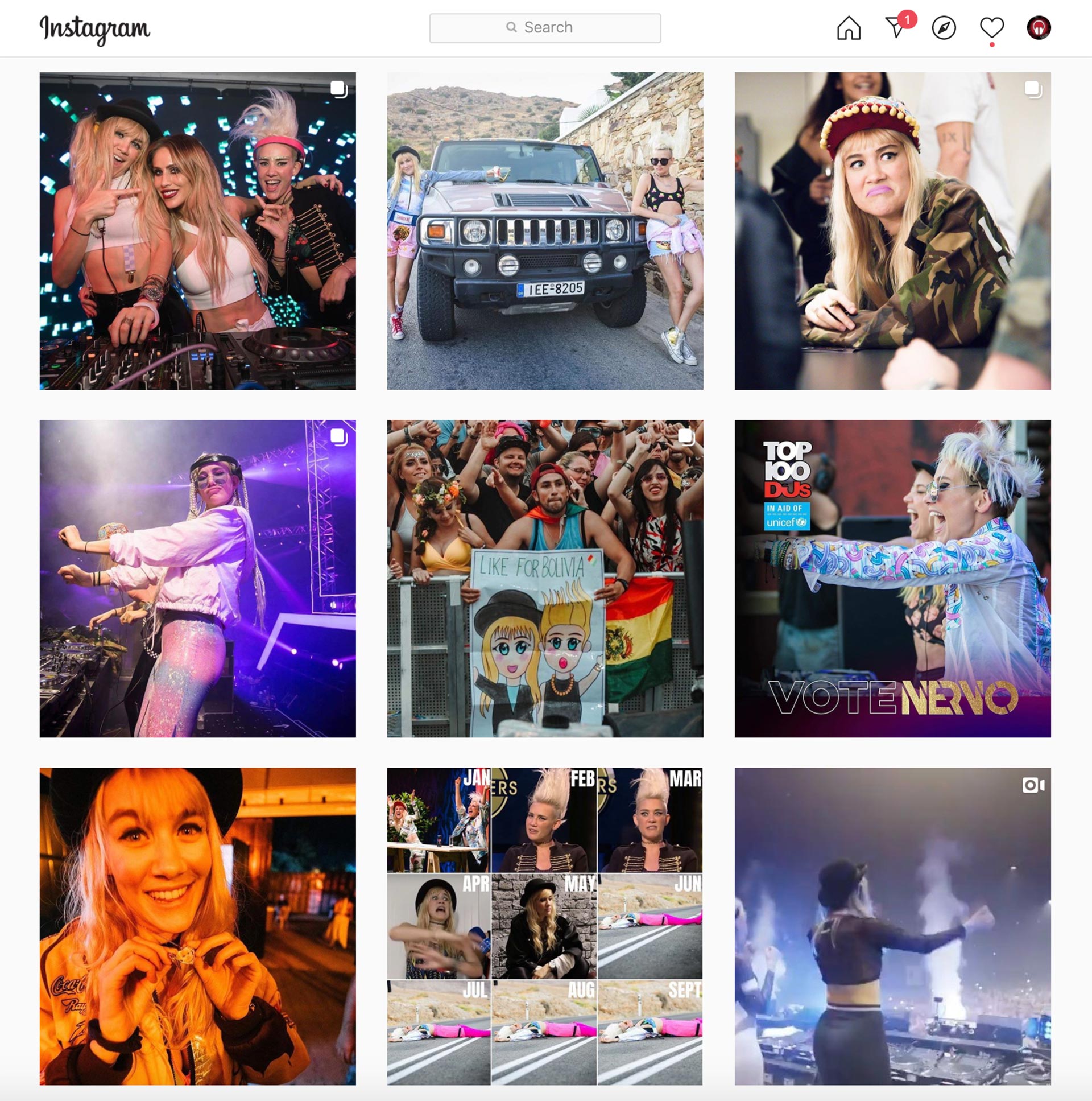View the activity heart notifications
The width and height of the screenshot is (1092, 1101).
pos(991,28)
